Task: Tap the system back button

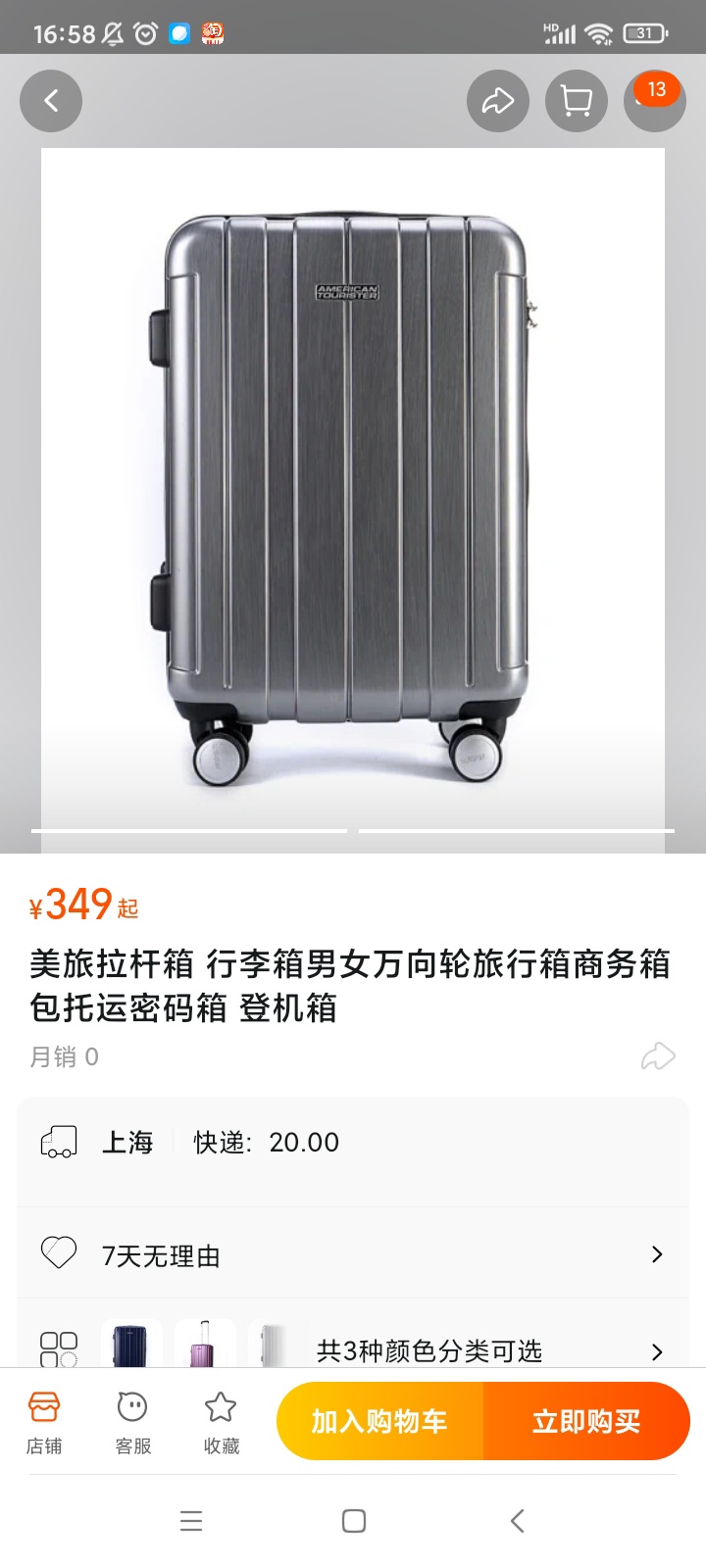Action: 518,1521
